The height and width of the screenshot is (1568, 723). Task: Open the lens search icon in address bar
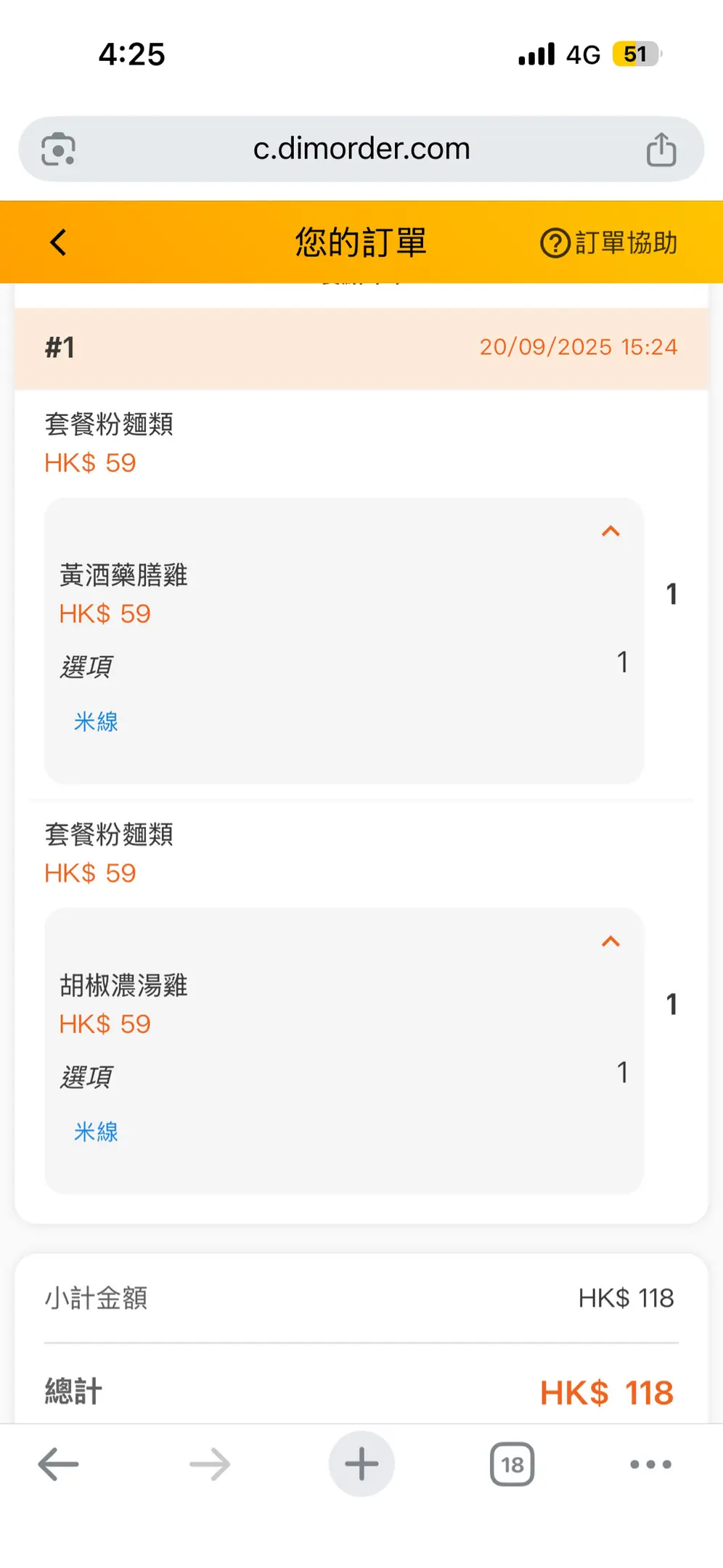(59, 150)
